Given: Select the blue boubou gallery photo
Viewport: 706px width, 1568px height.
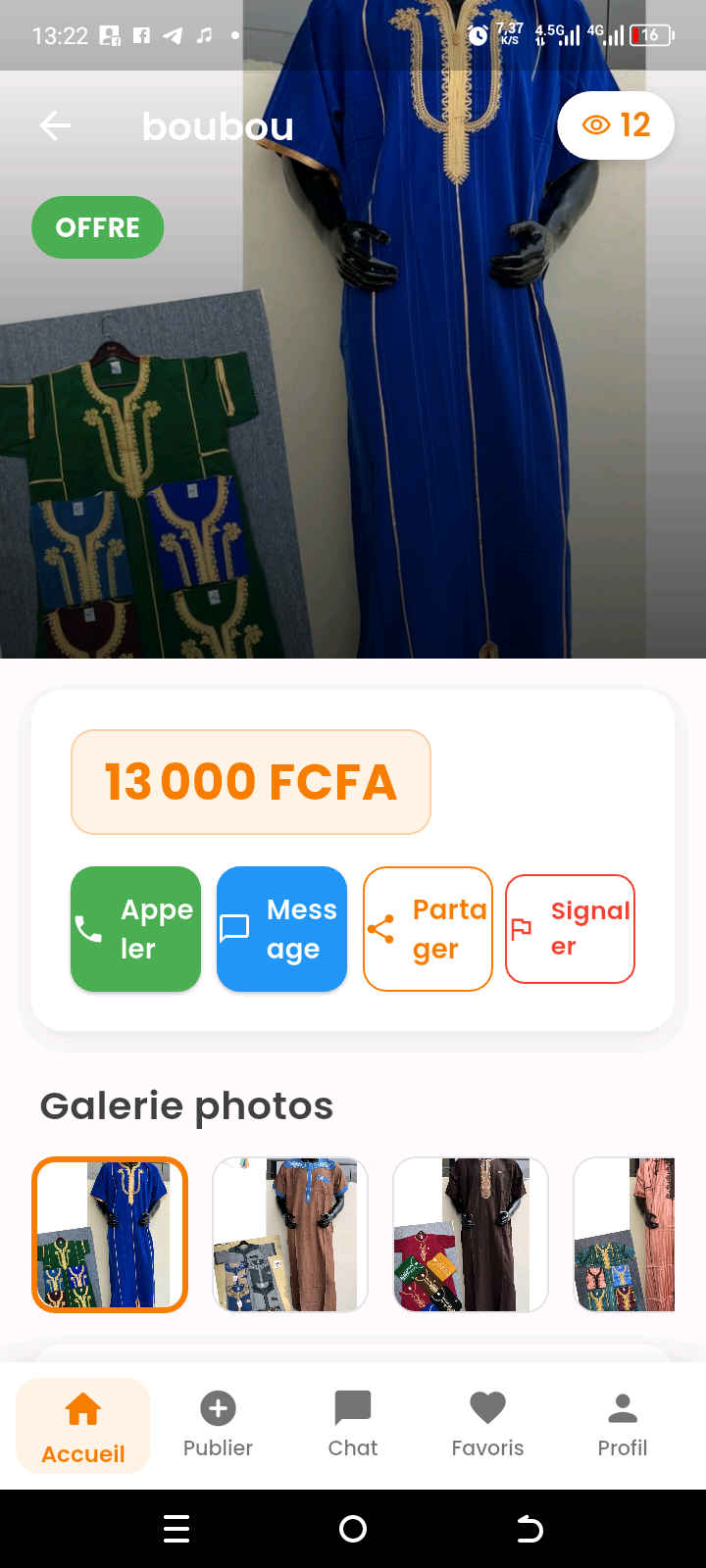Looking at the screenshot, I should click(x=110, y=1235).
